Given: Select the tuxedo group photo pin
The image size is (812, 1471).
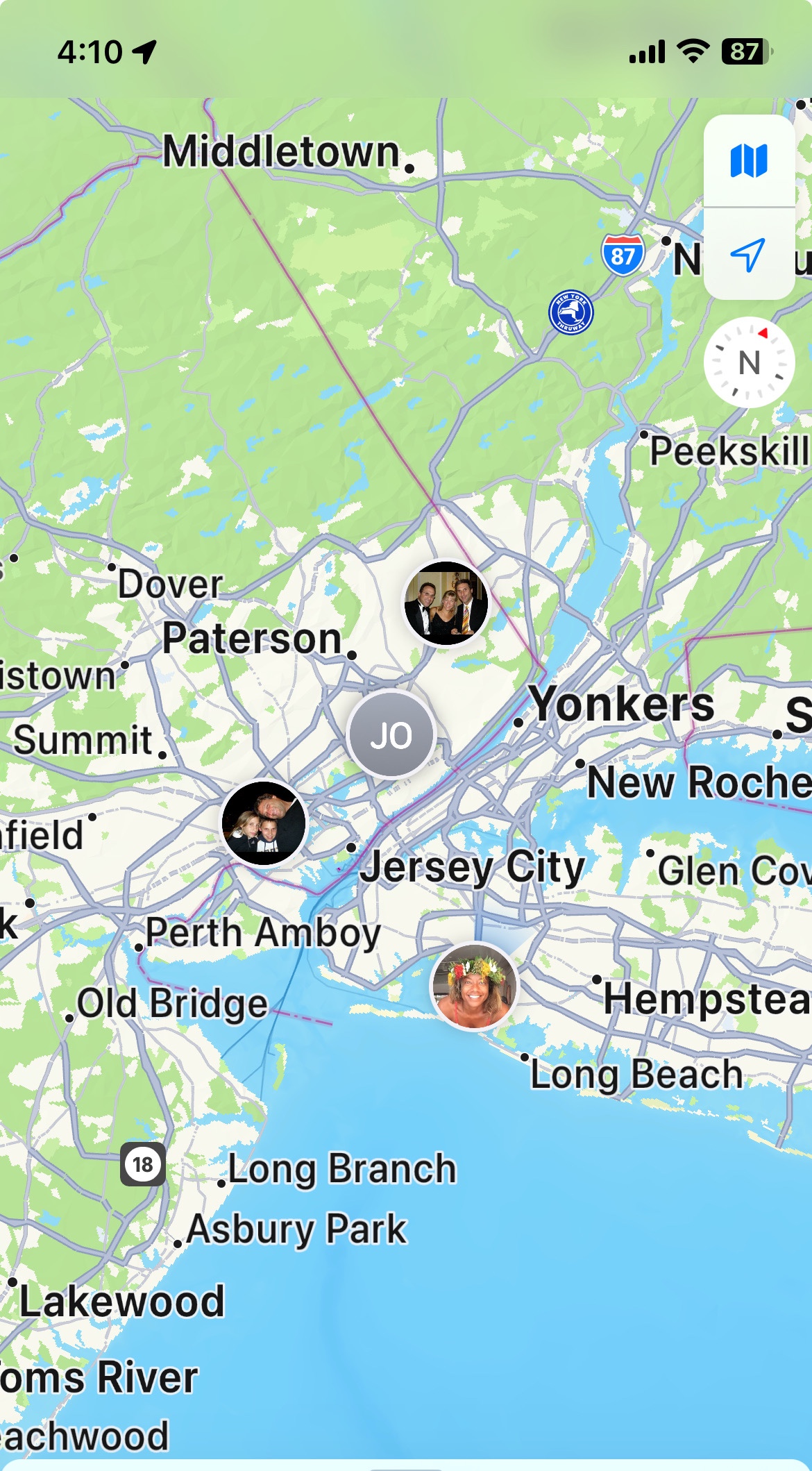Looking at the screenshot, I should [x=446, y=603].
